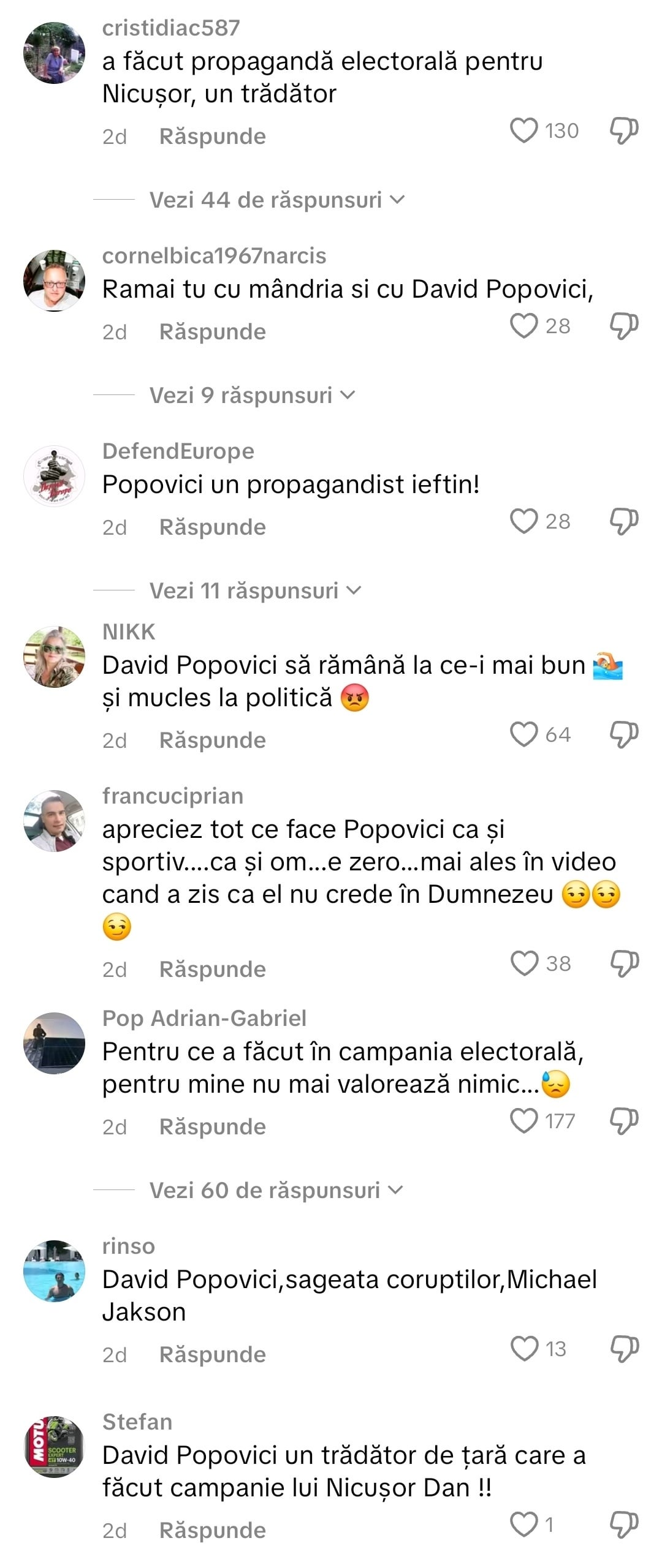Screen dimensions: 662x1568
Task: Like Pop Adrian-Gabriel's comment
Action: click(x=524, y=1121)
